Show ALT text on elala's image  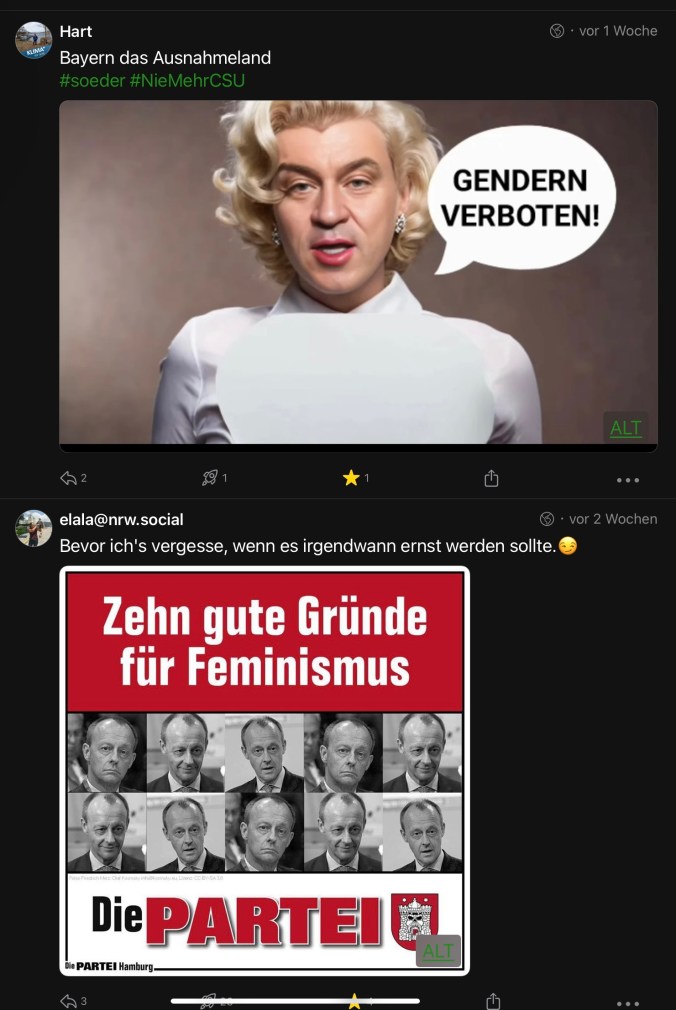(438, 951)
